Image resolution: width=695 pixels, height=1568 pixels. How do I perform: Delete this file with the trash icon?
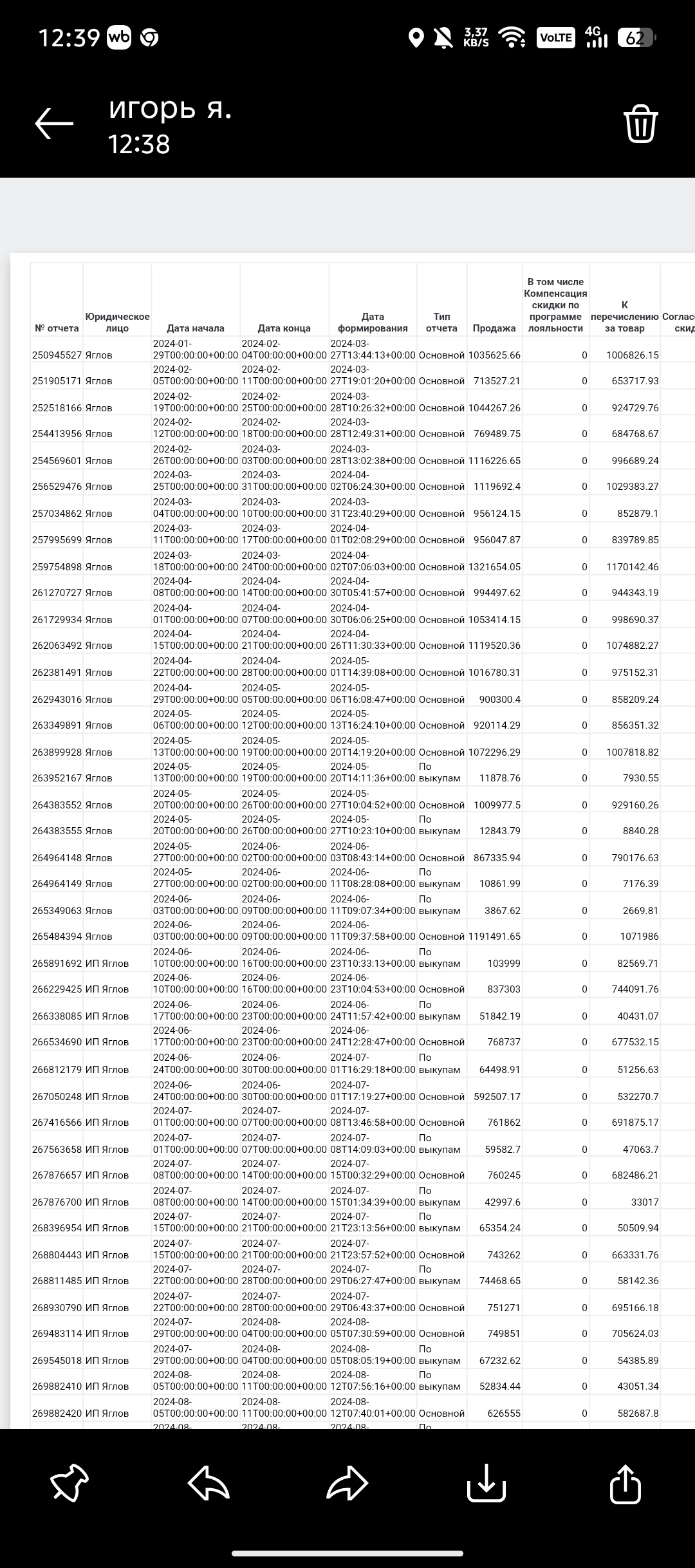[x=640, y=124]
